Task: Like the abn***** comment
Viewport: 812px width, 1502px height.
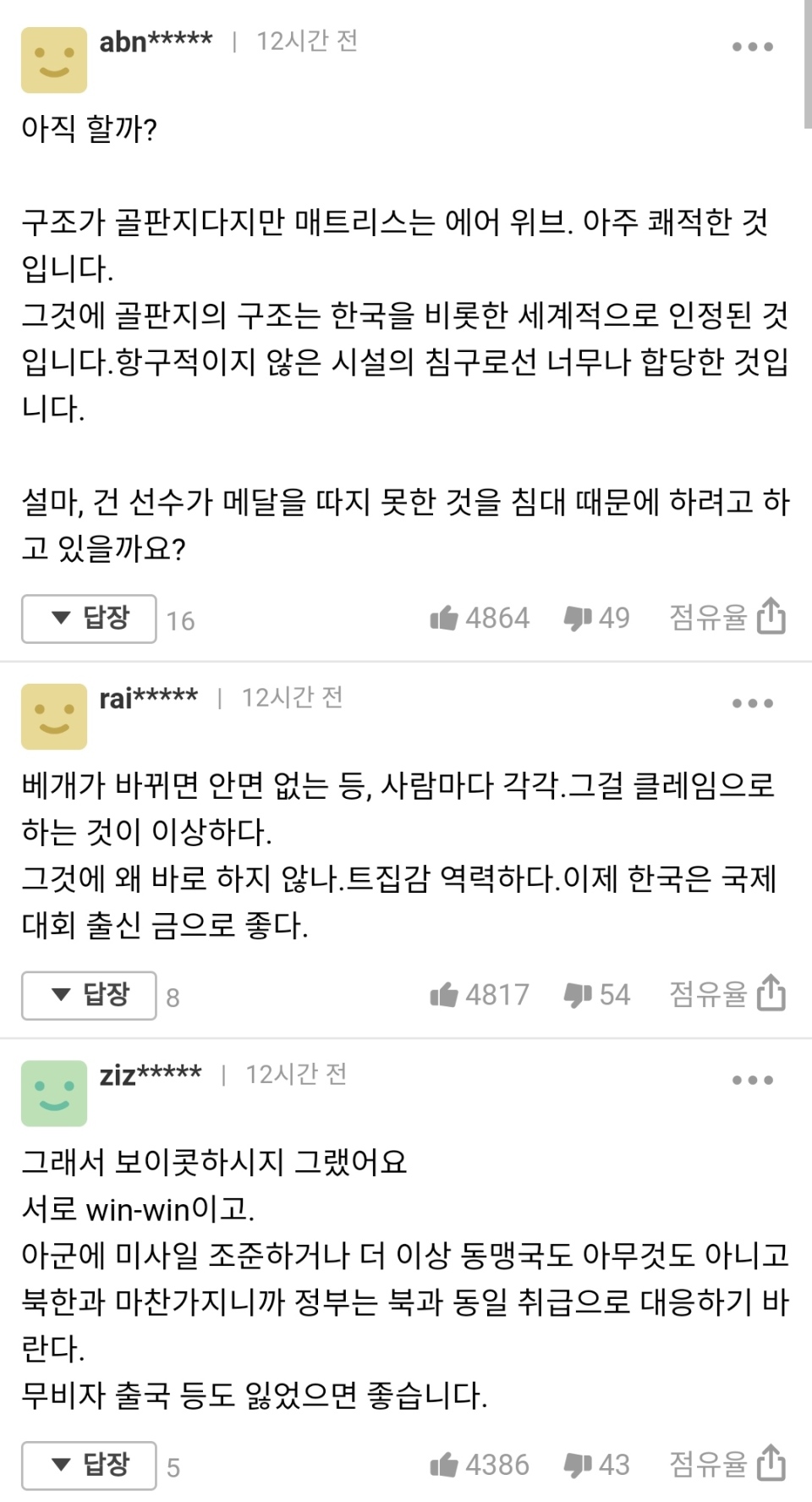Action: (444, 619)
